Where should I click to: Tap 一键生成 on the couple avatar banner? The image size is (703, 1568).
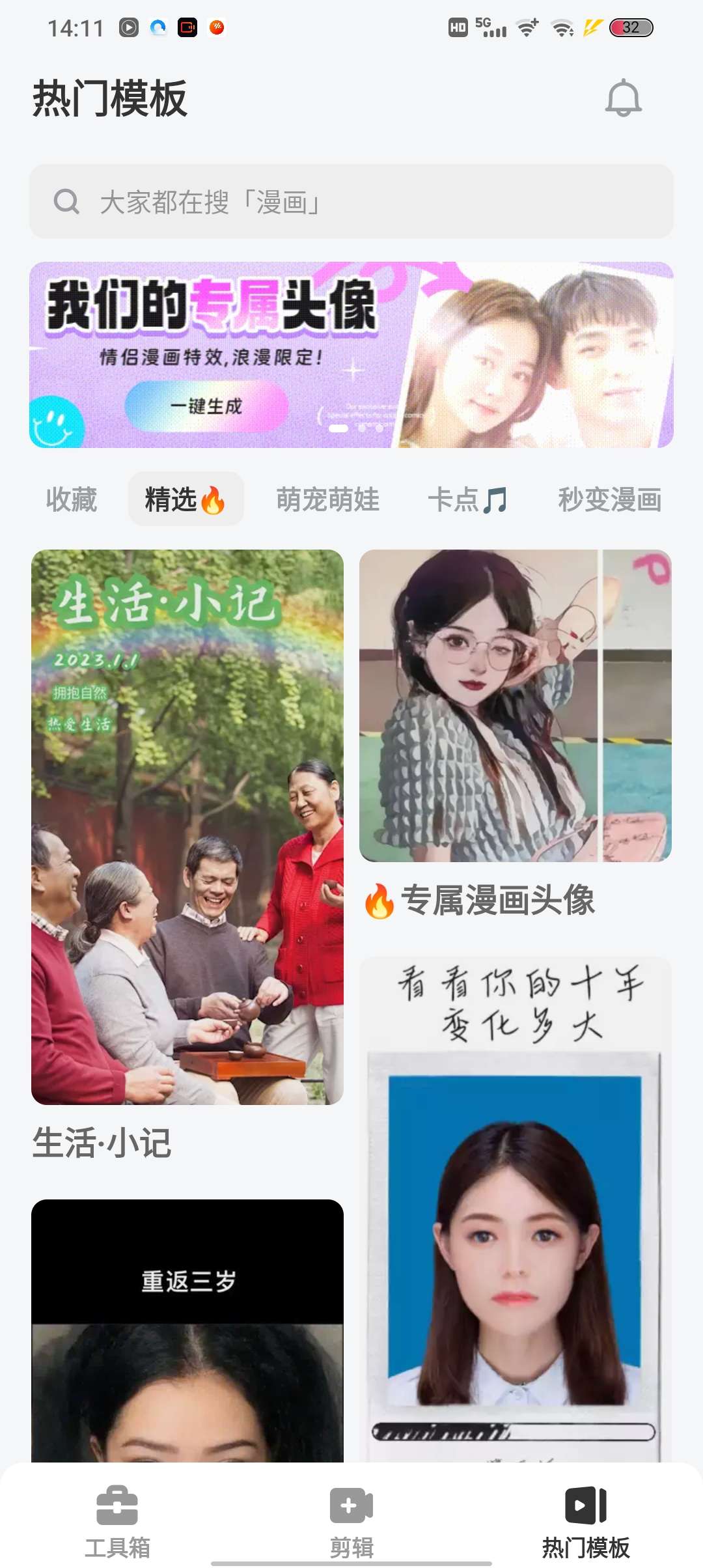[x=206, y=406]
